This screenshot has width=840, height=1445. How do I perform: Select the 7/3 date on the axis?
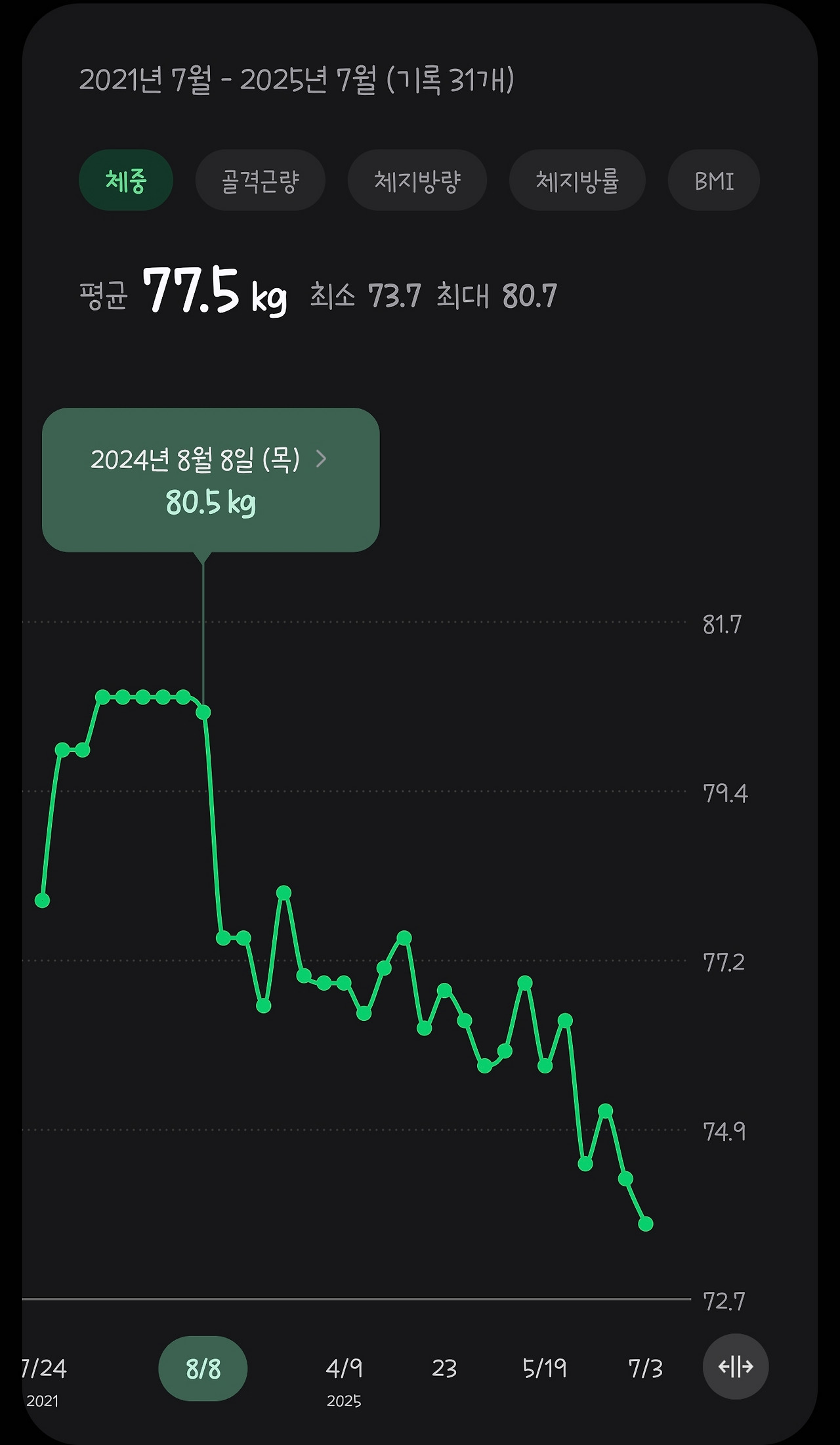click(645, 1369)
